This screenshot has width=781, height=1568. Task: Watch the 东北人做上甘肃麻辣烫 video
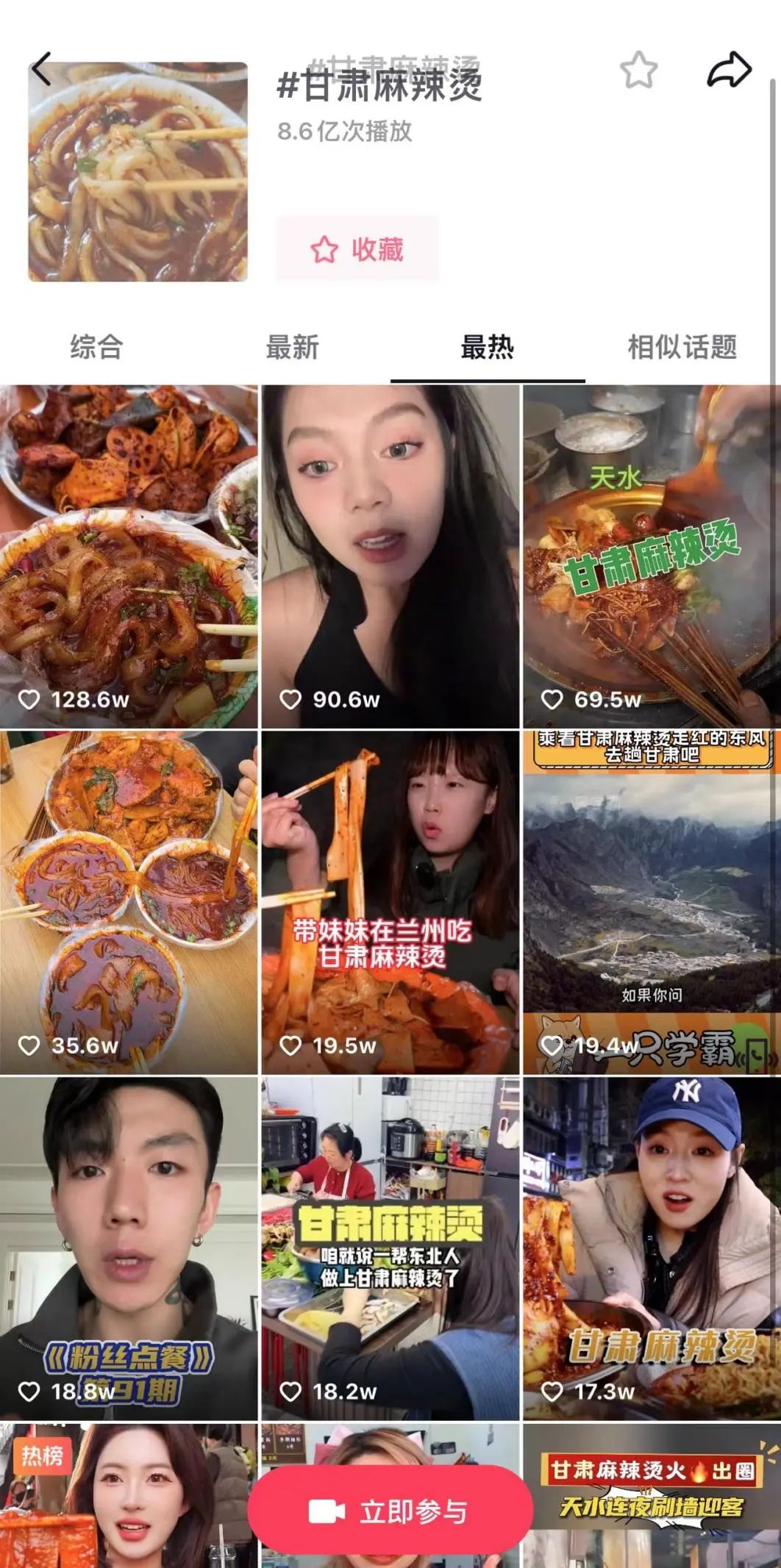[x=390, y=1247]
